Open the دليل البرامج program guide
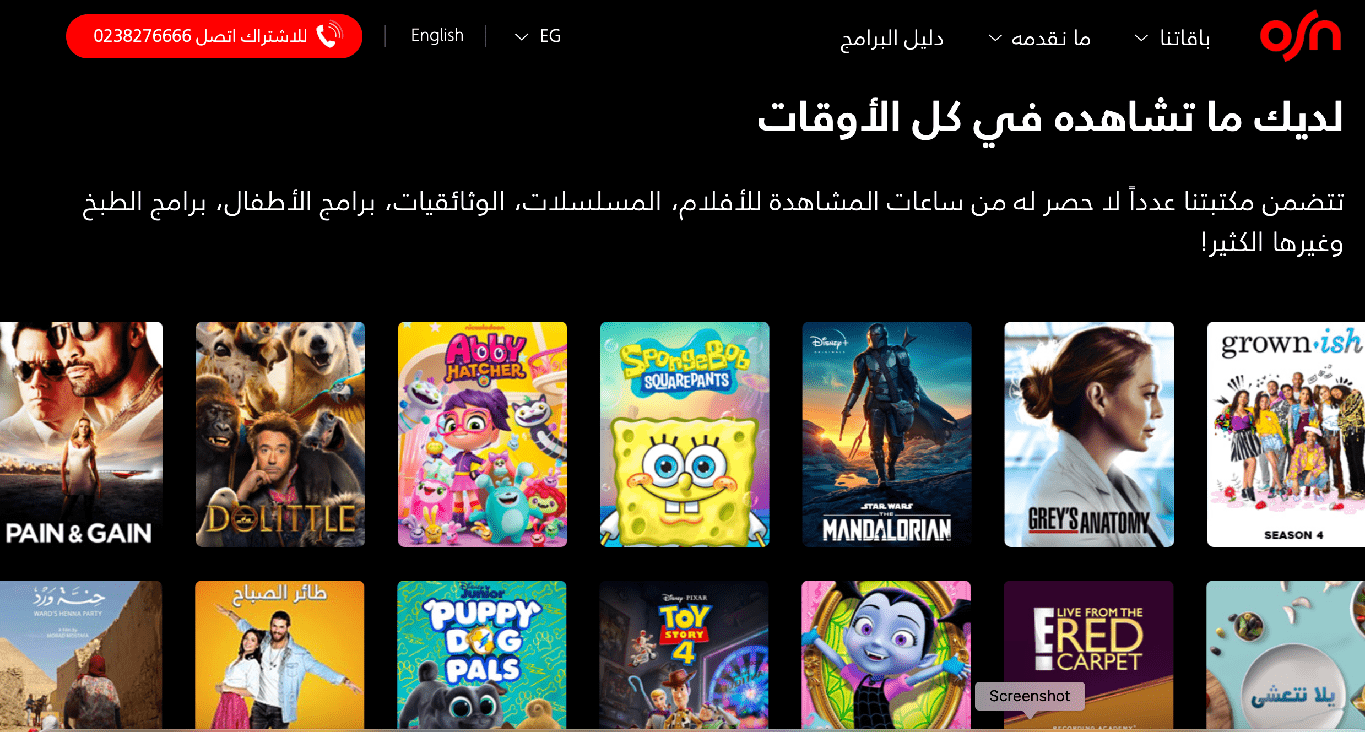 tap(892, 39)
